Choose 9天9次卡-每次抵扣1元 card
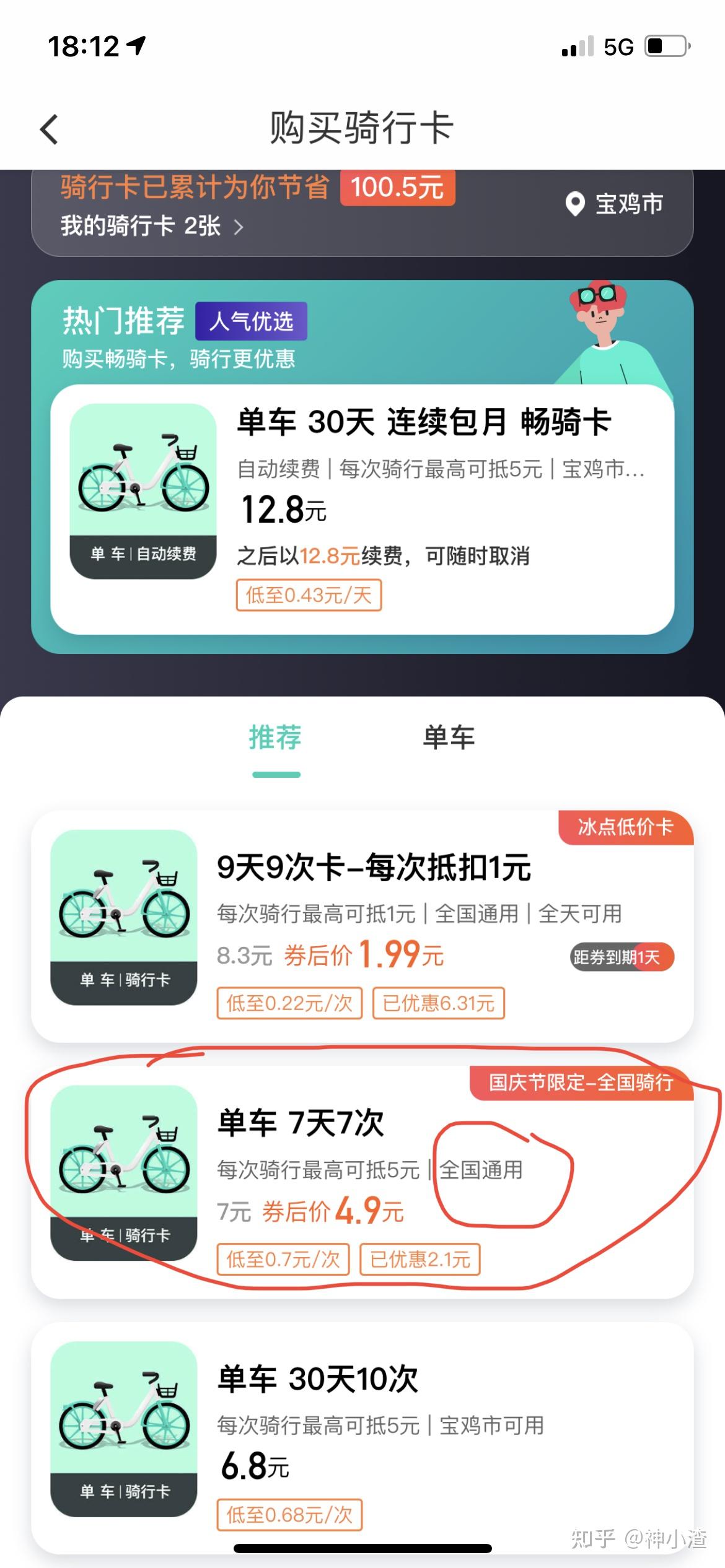The image size is (725, 1568). click(x=362, y=926)
